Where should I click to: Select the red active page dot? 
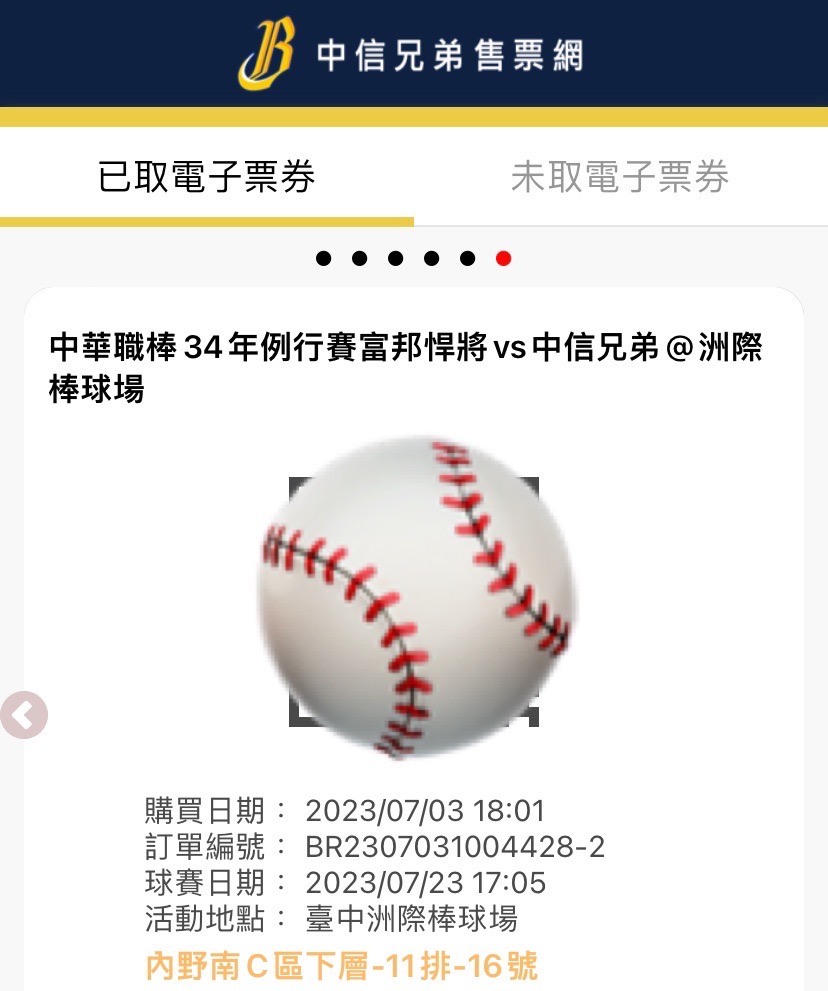tap(504, 259)
